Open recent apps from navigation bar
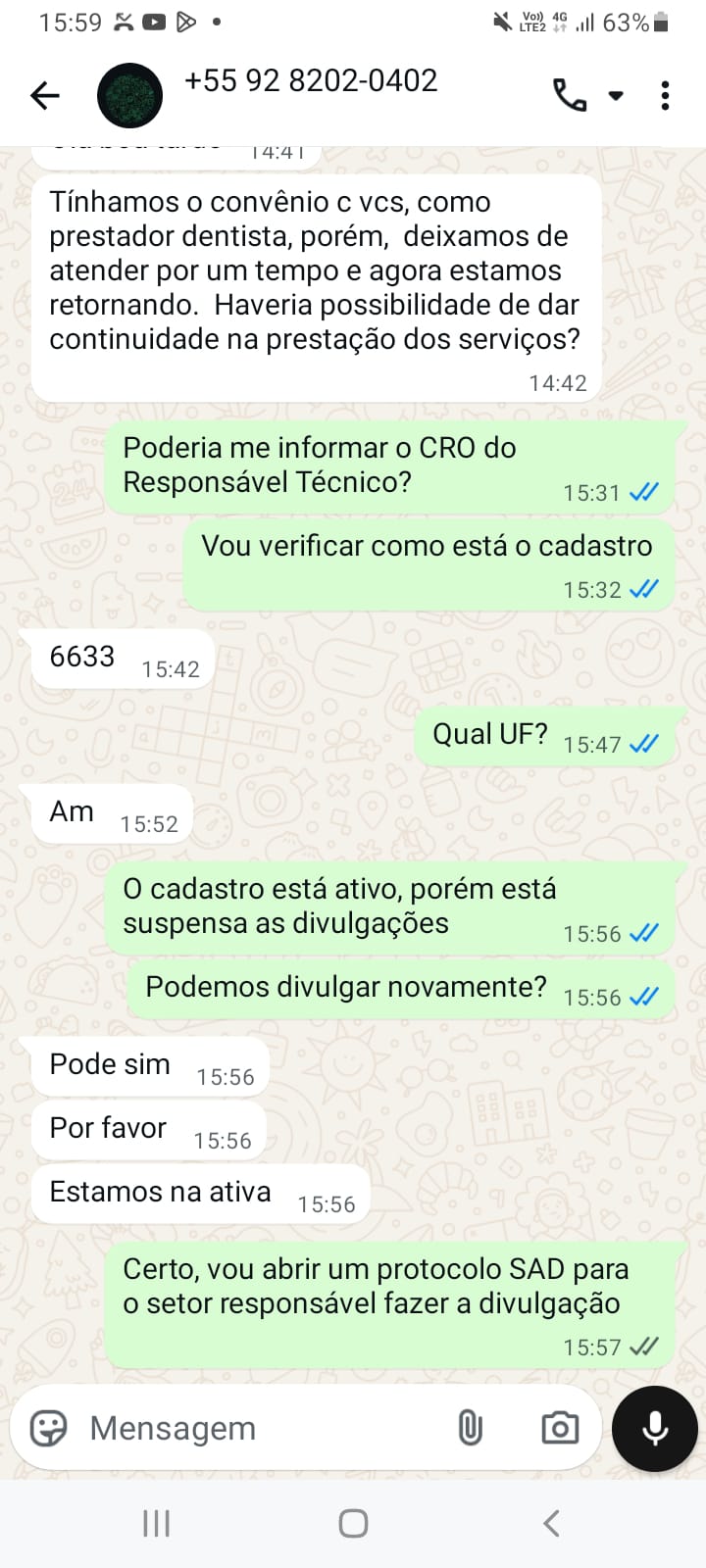This screenshot has height=1568, width=706. coord(156,1523)
